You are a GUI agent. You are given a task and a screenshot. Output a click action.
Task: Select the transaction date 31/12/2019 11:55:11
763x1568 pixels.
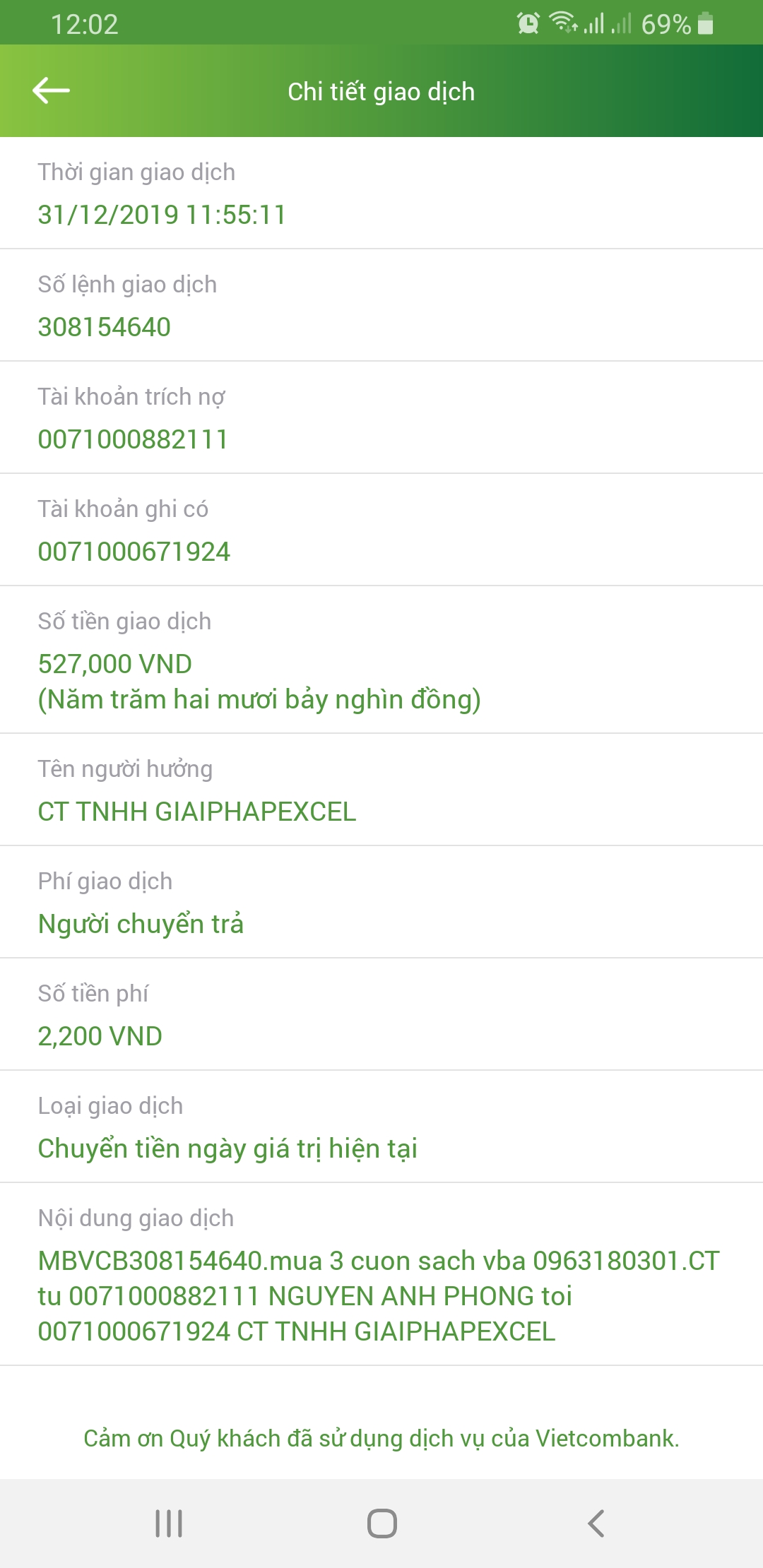(x=162, y=215)
